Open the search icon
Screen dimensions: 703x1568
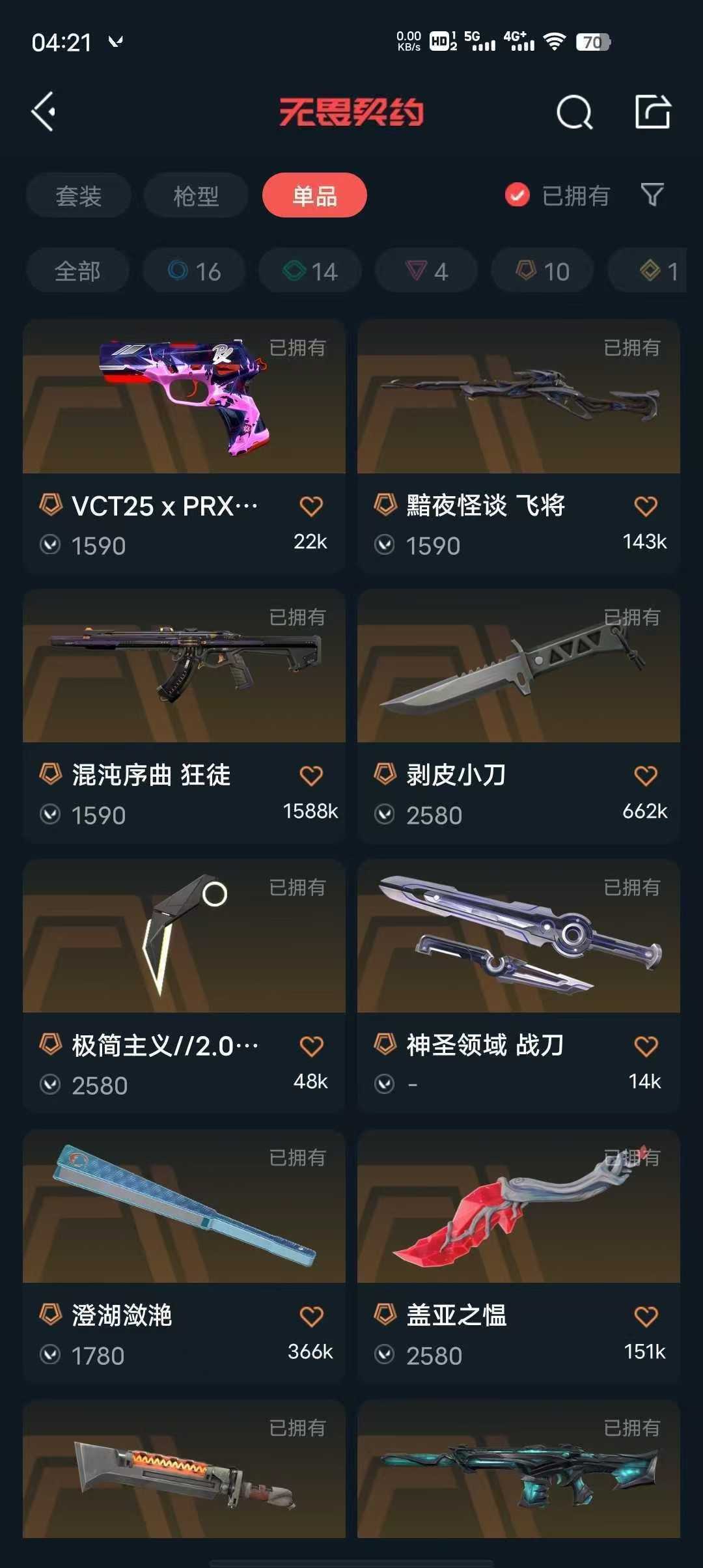pyautogui.click(x=575, y=111)
